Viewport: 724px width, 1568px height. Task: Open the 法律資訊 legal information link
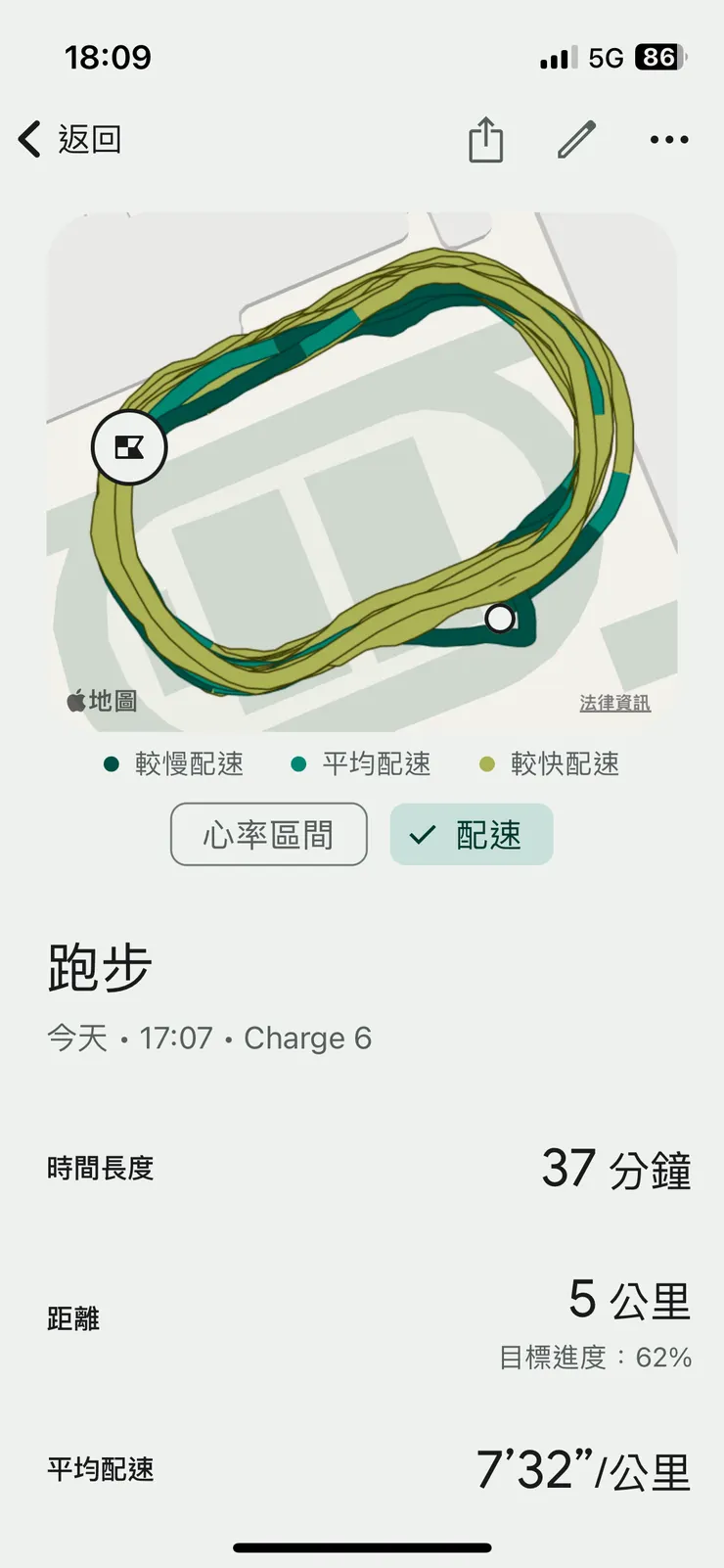(x=614, y=701)
